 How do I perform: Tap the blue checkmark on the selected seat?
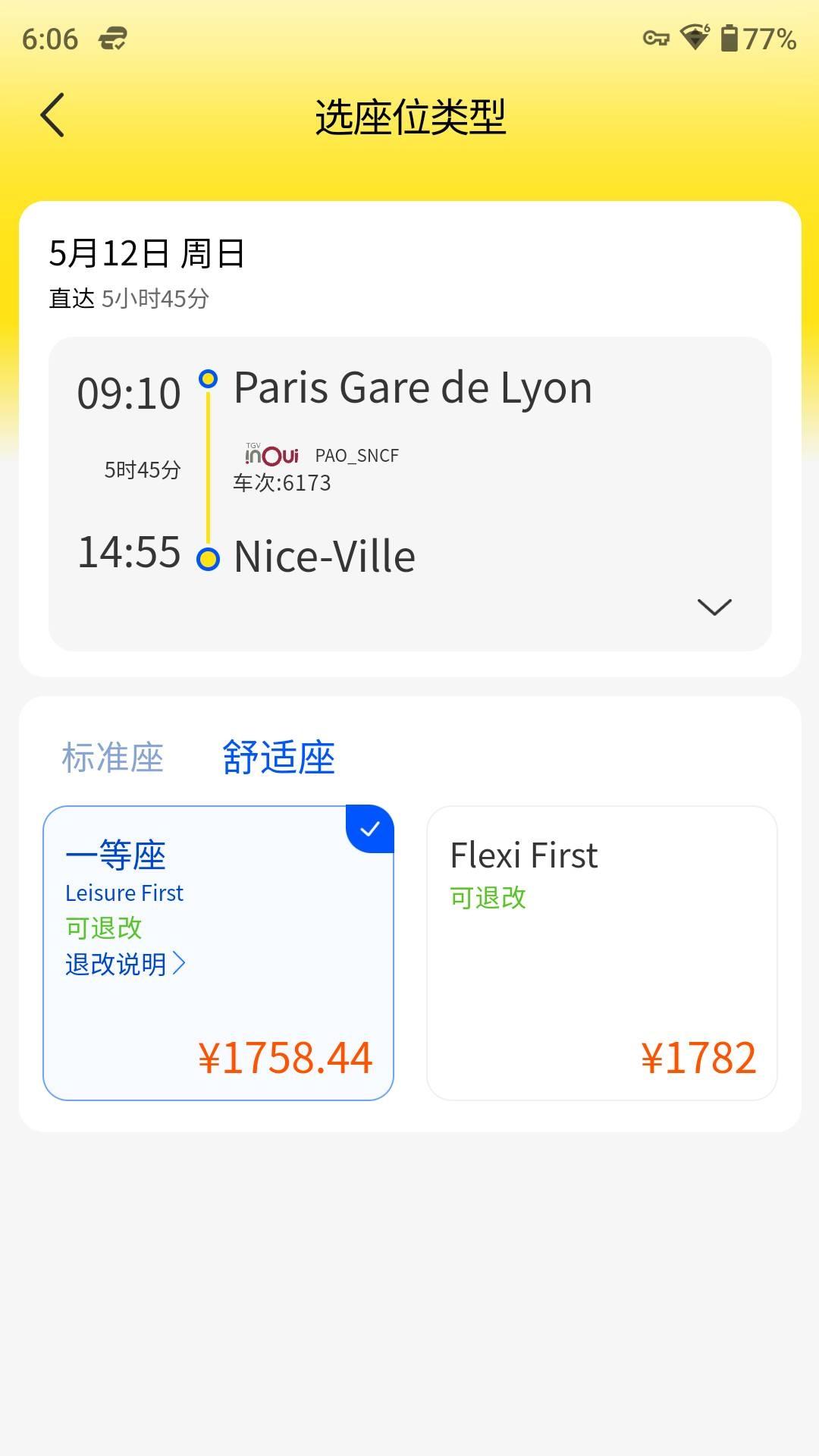pos(369,829)
